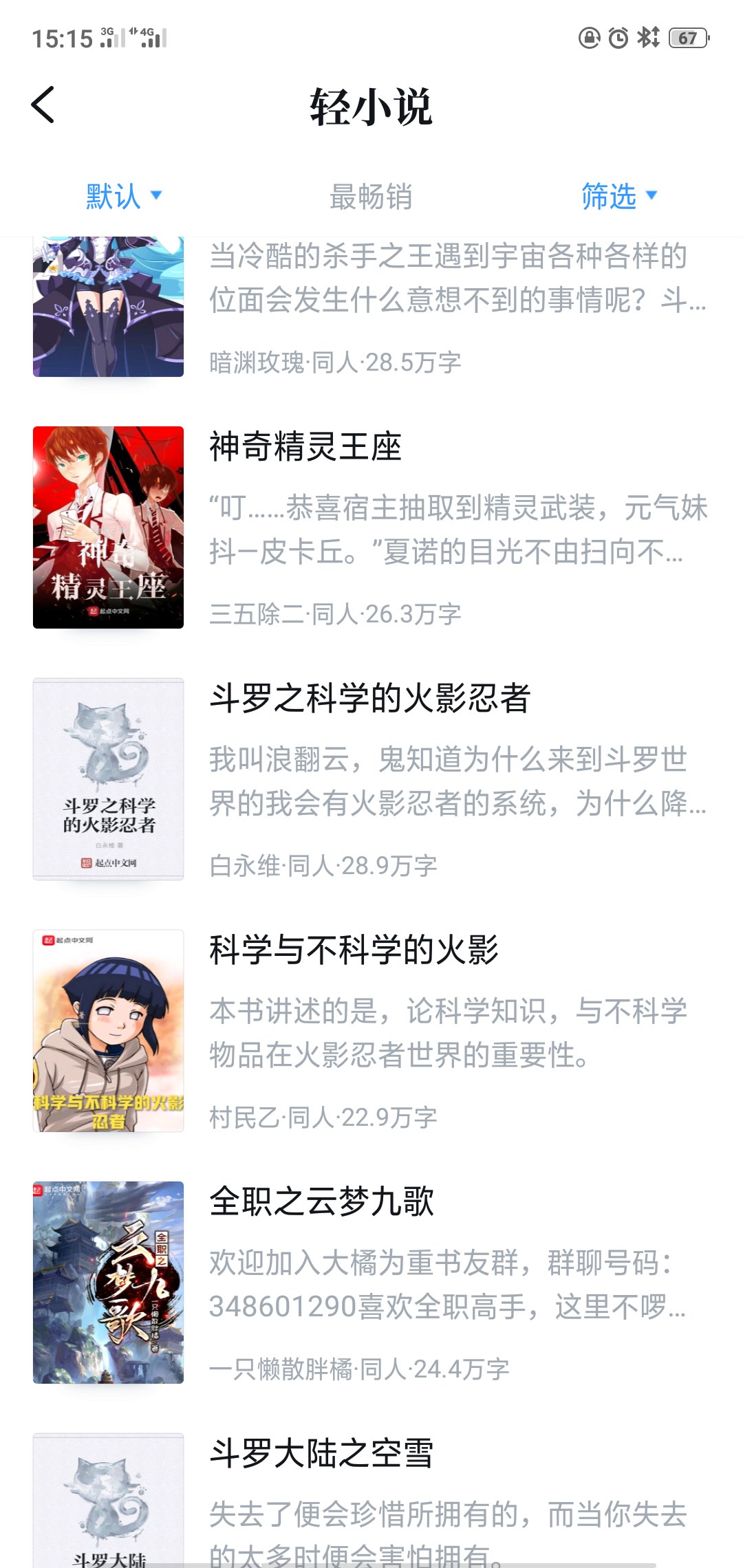Open the book by 暗渊玫瑰
The height and width of the screenshot is (1568, 743).
pyautogui.click(x=371, y=307)
